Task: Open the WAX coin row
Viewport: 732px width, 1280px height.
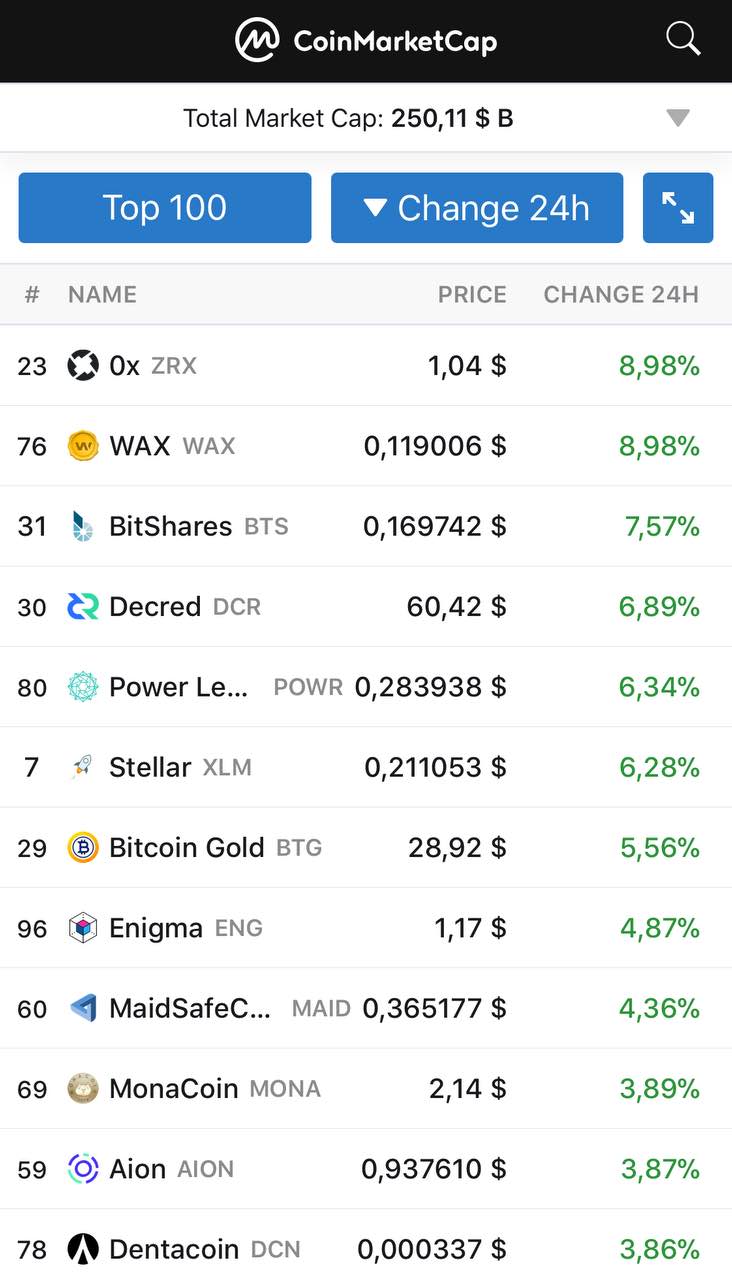Action: coord(366,446)
